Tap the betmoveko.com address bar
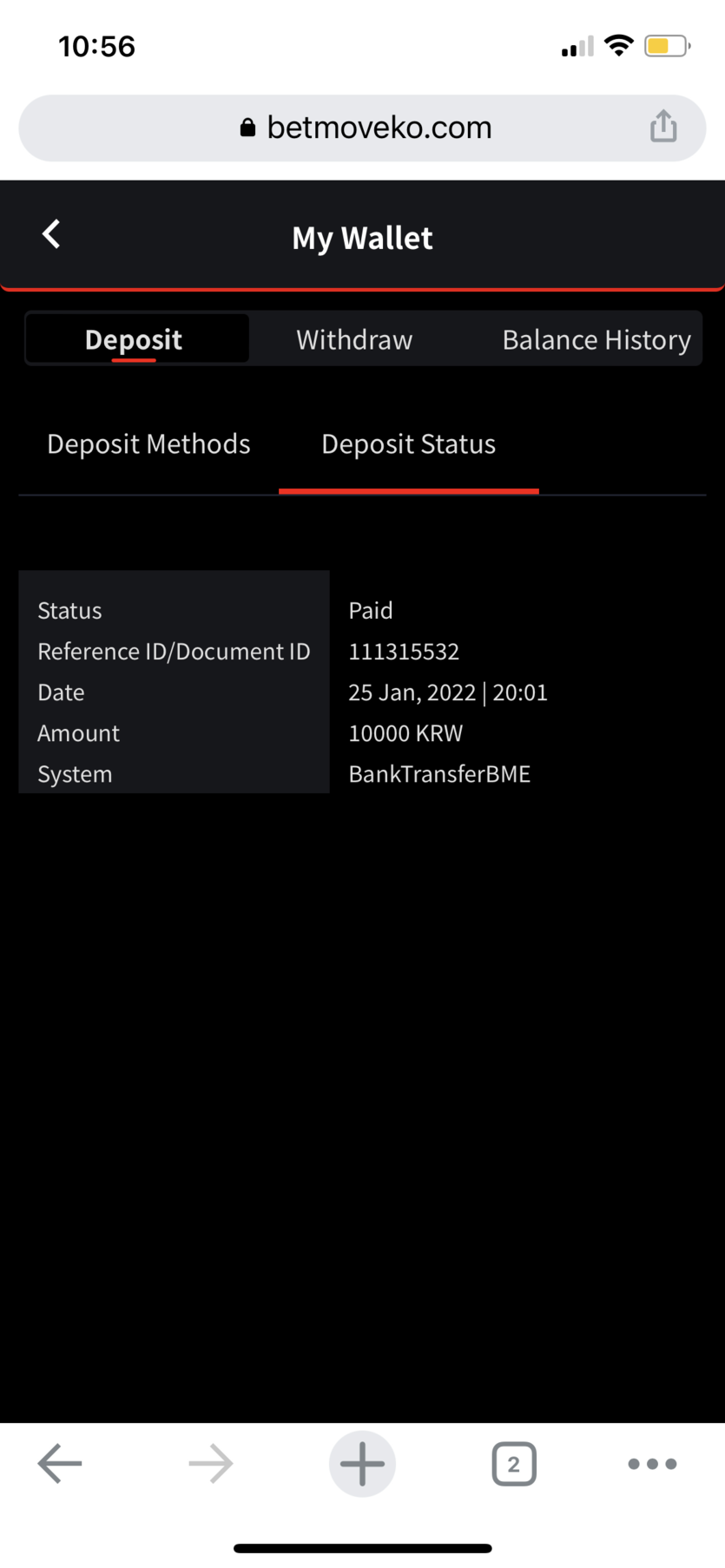This screenshot has width=725, height=1568. click(362, 128)
